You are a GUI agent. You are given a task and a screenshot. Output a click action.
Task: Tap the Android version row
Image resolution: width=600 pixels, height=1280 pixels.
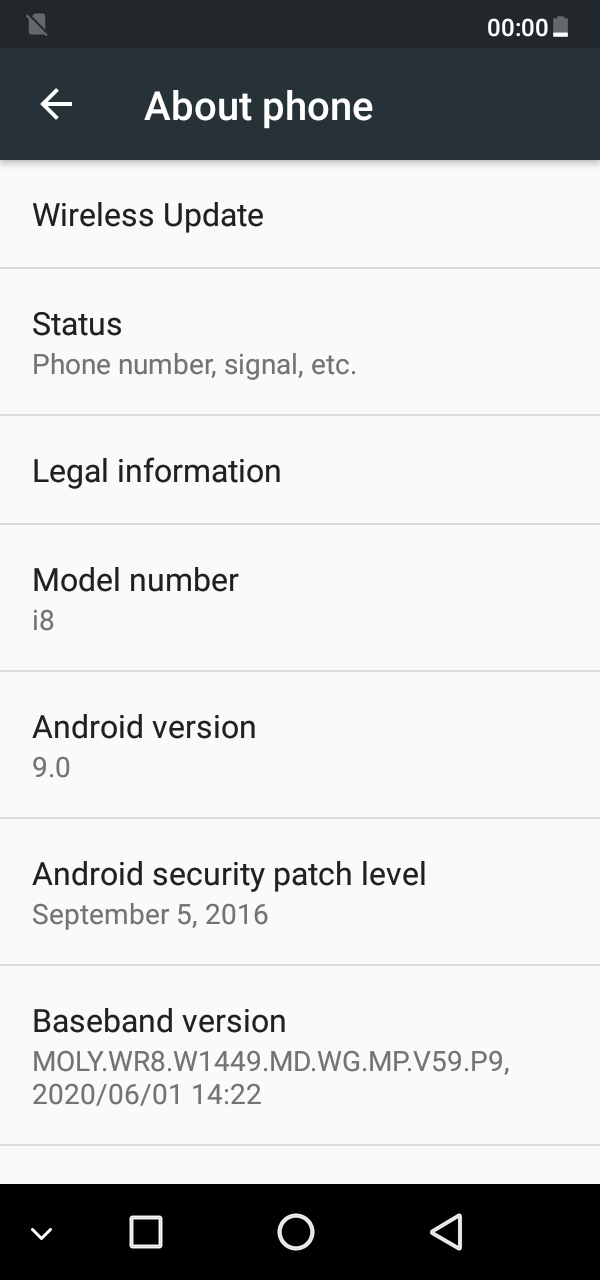(300, 745)
